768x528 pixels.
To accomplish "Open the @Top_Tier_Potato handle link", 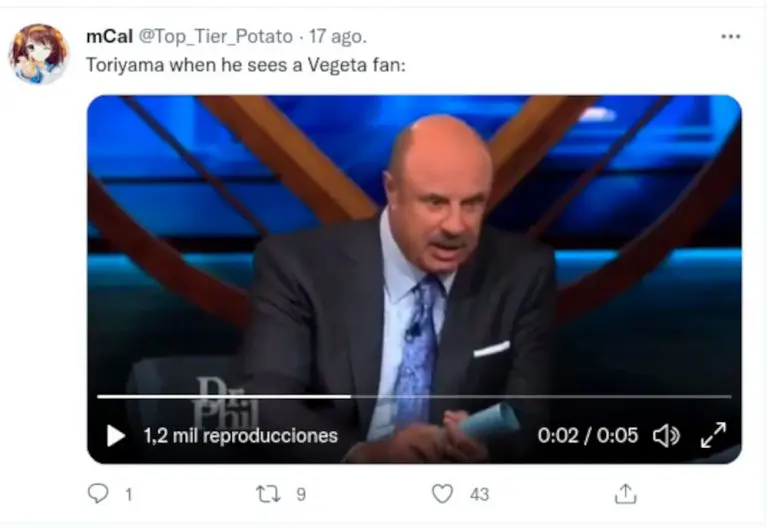I will click(215, 37).
